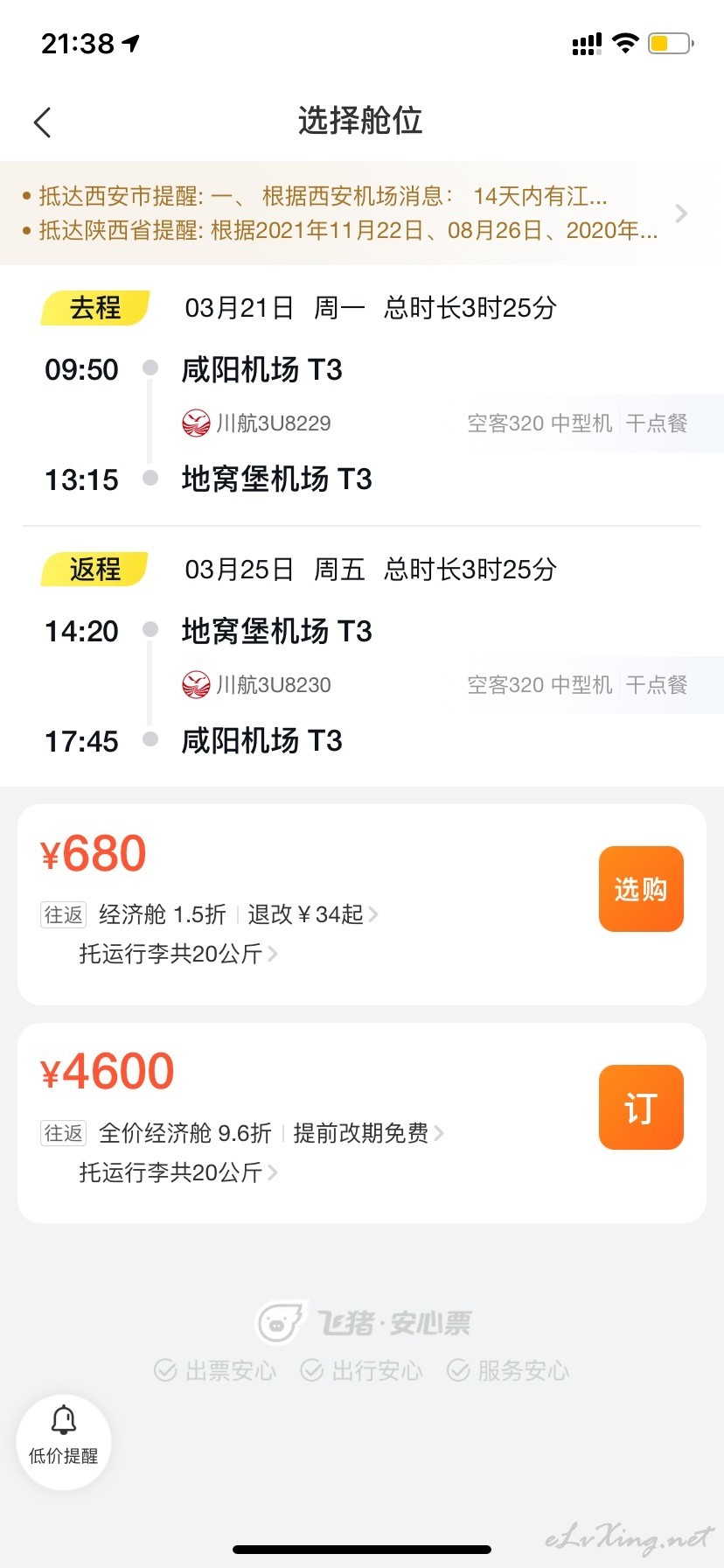The height and width of the screenshot is (1568, 724).
Task: Tap 选购 for the ¥680 fare
Action: 641,889
